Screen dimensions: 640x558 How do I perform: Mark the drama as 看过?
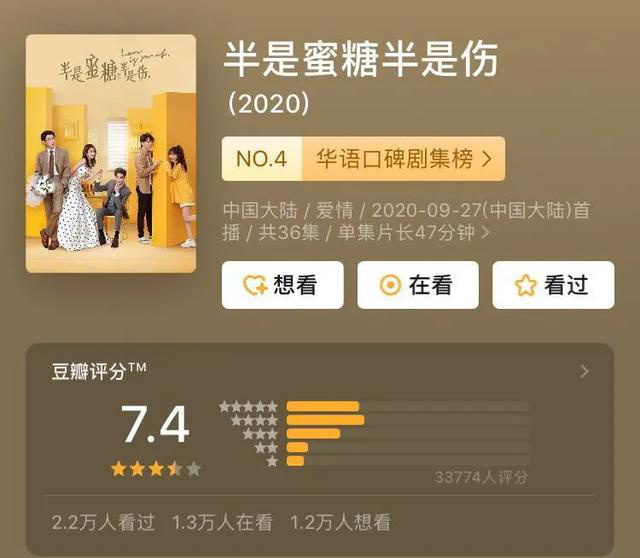click(553, 286)
